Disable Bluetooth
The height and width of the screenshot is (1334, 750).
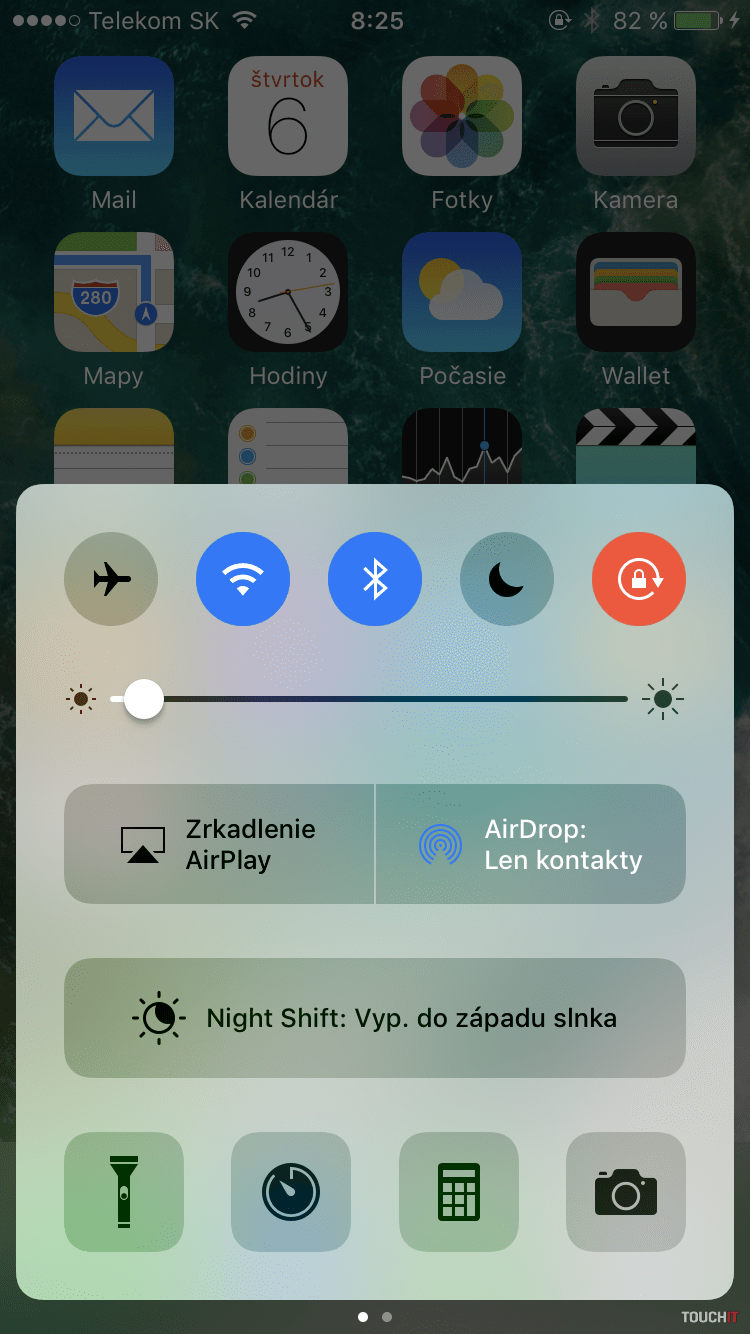[x=375, y=579]
